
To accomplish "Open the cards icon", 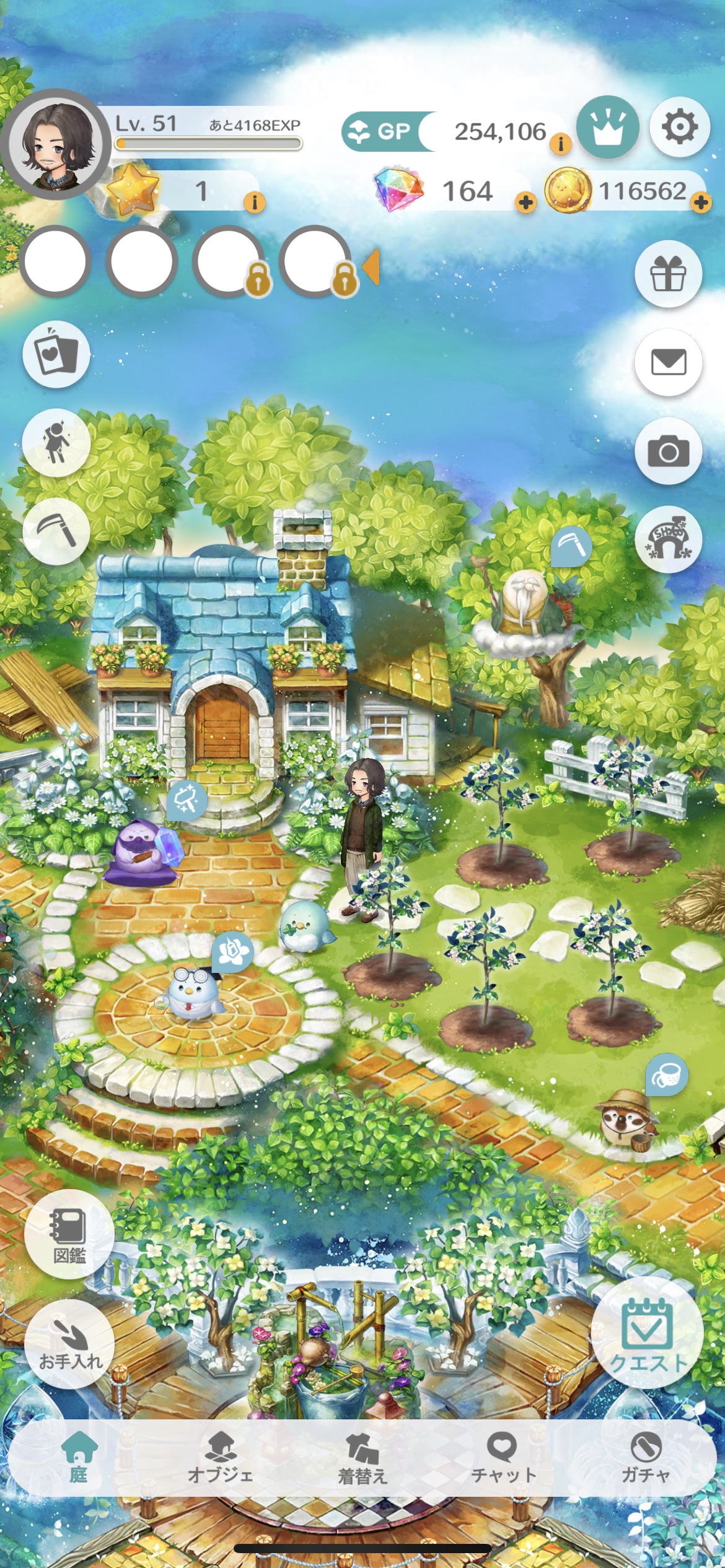I will click(x=56, y=355).
